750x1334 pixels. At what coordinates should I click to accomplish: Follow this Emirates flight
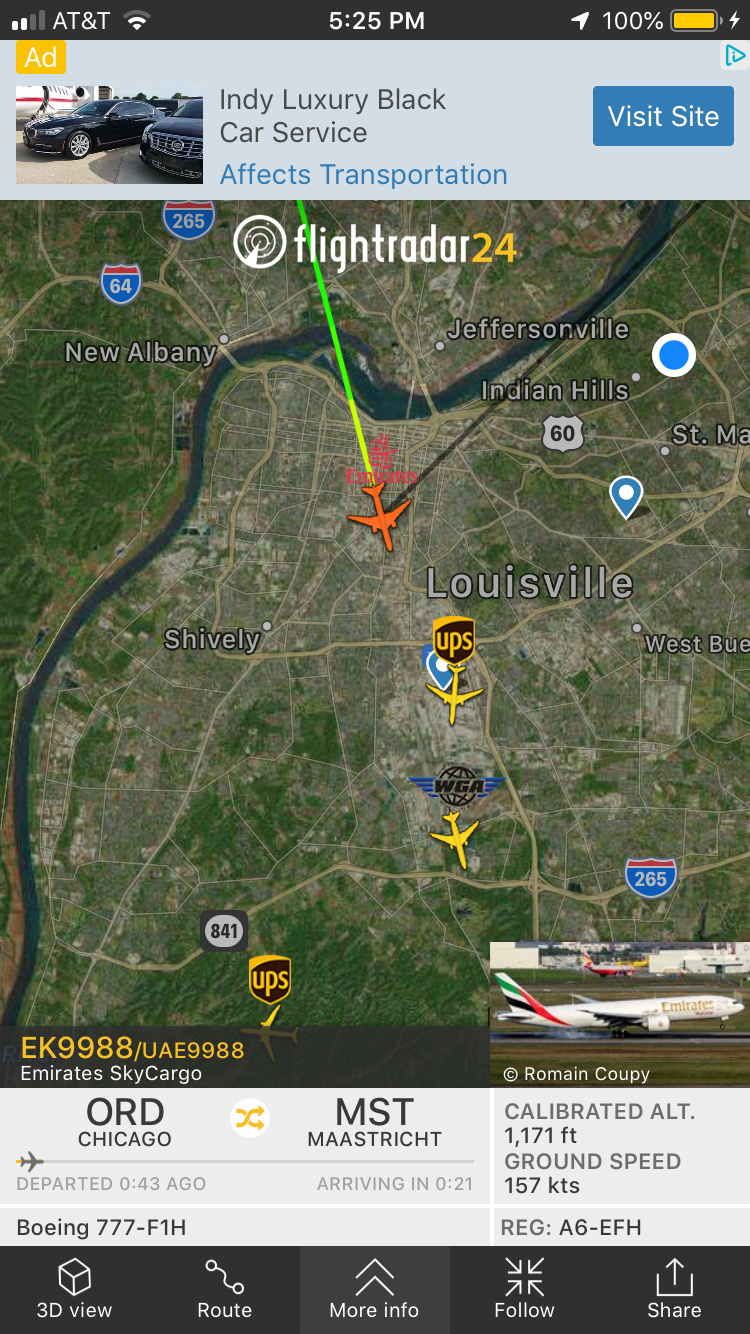tap(524, 1289)
